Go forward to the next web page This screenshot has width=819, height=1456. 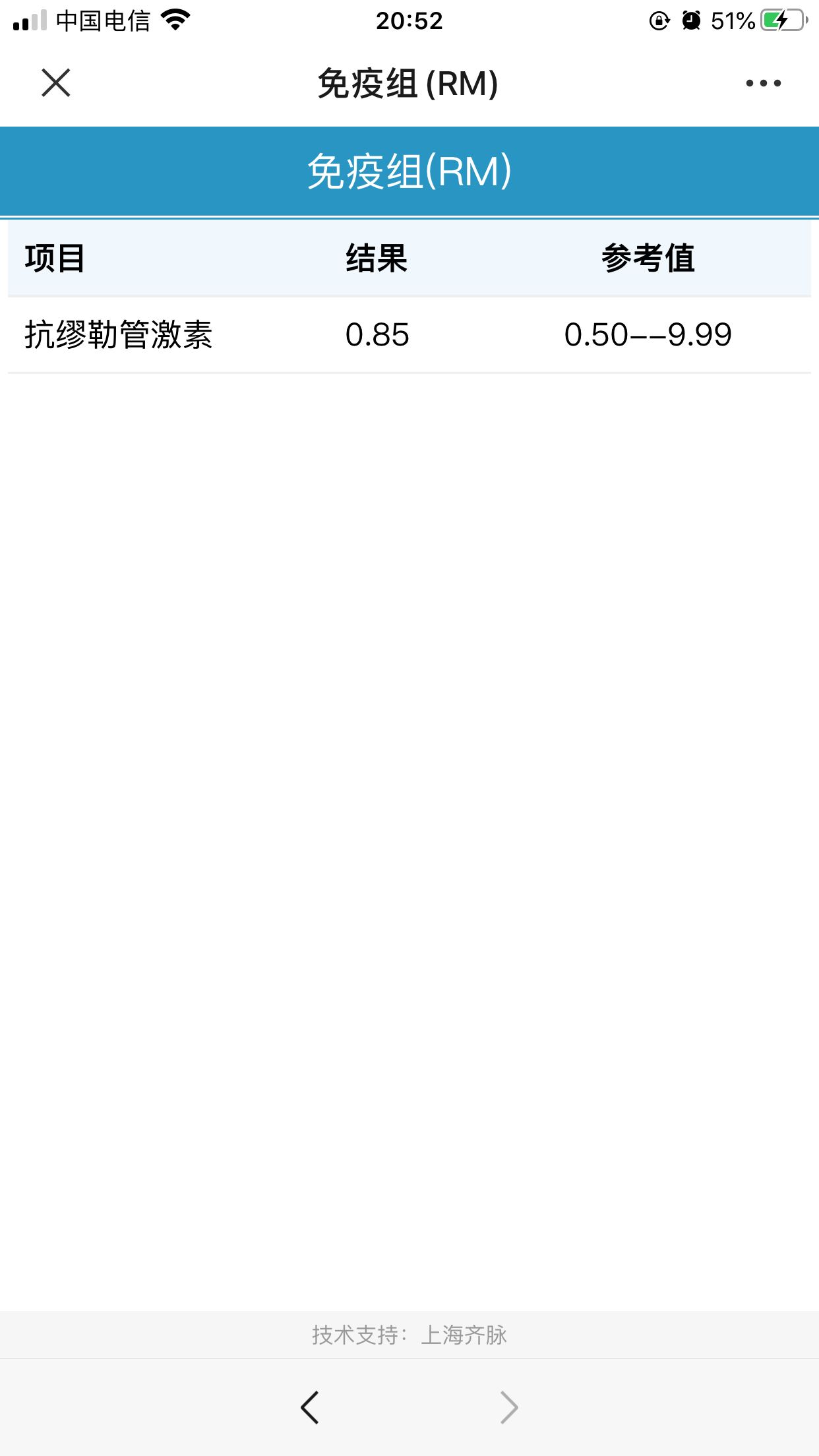[x=509, y=1407]
